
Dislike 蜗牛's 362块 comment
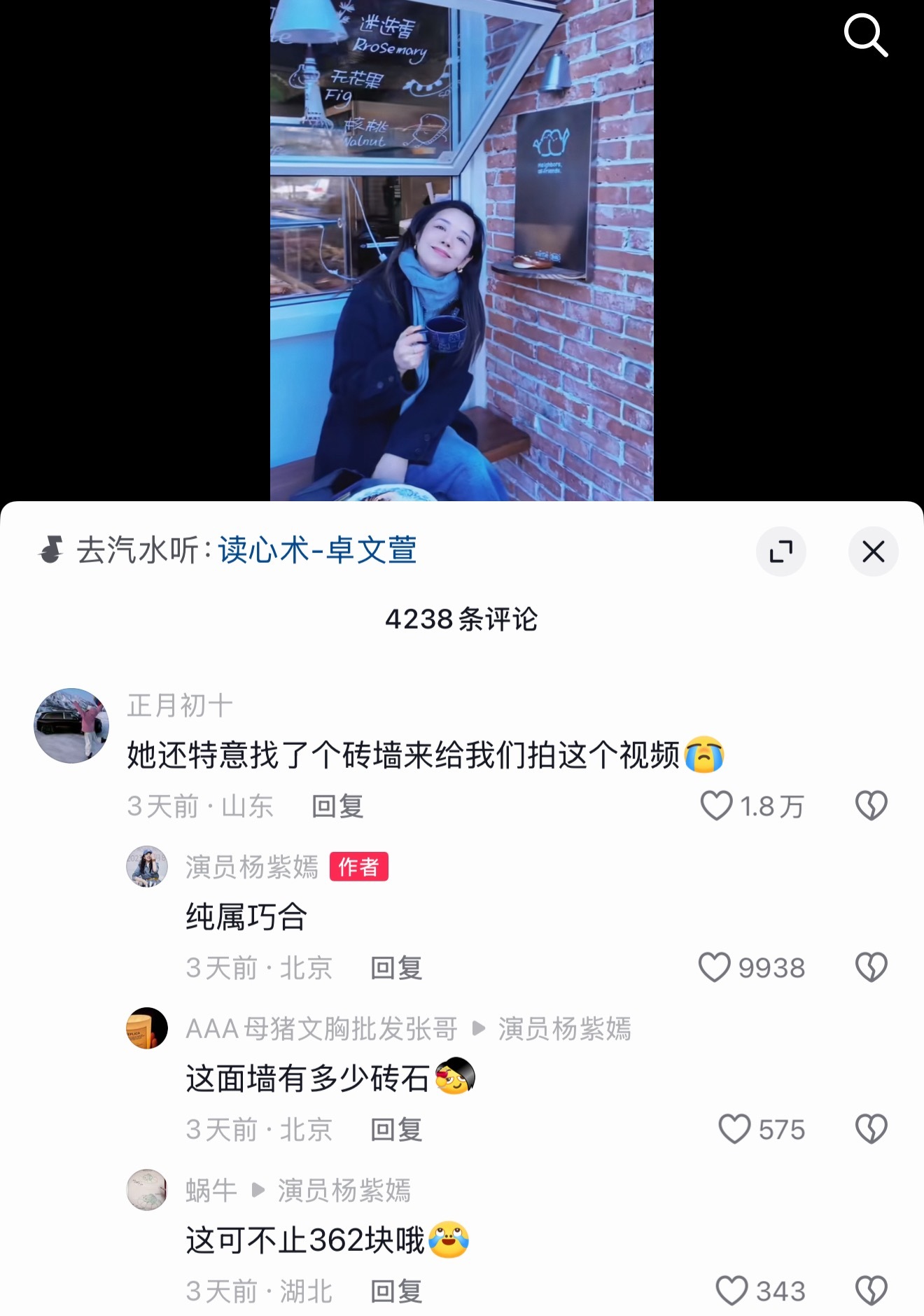pyautogui.click(x=870, y=1290)
